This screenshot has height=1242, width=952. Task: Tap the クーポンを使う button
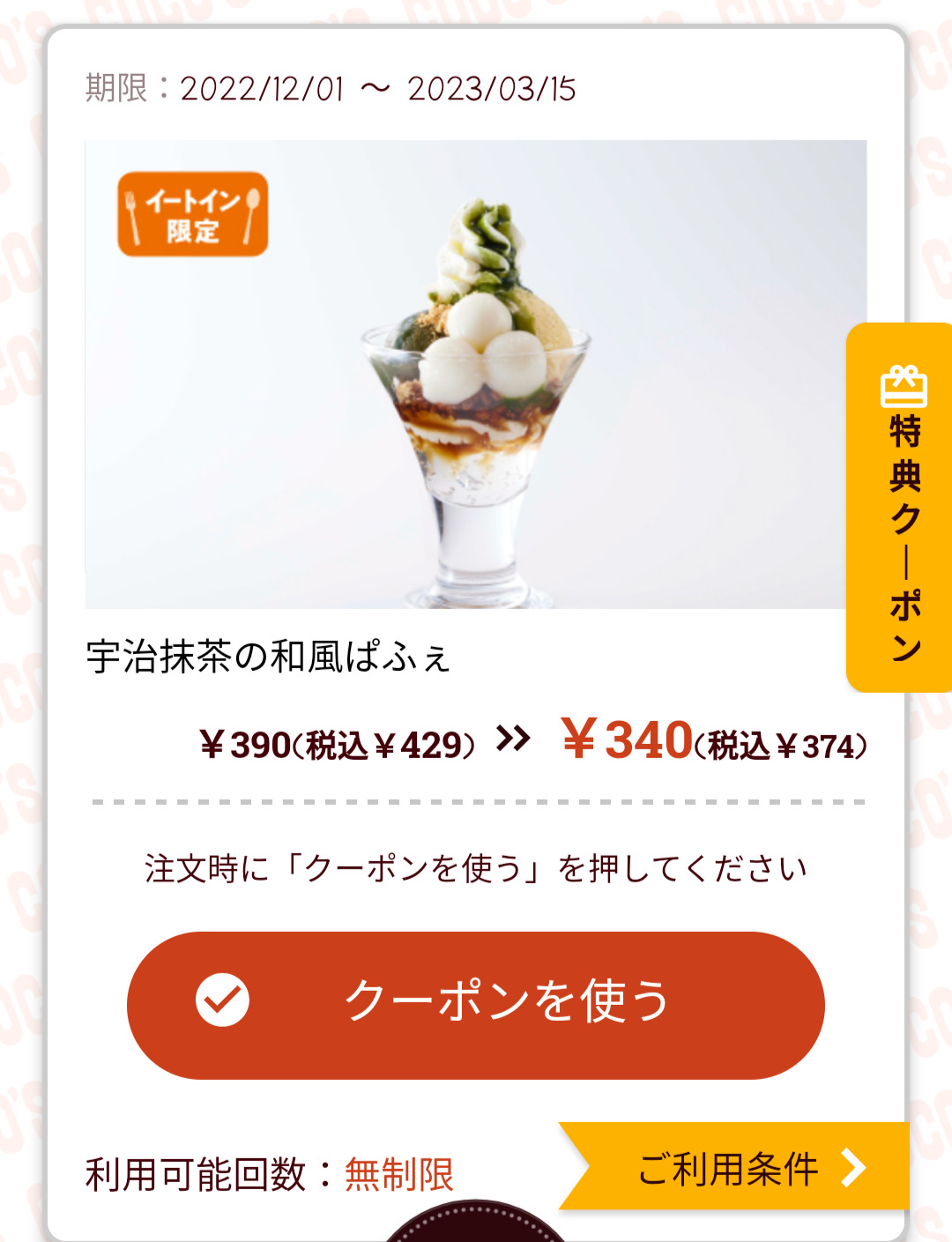[476, 1005]
